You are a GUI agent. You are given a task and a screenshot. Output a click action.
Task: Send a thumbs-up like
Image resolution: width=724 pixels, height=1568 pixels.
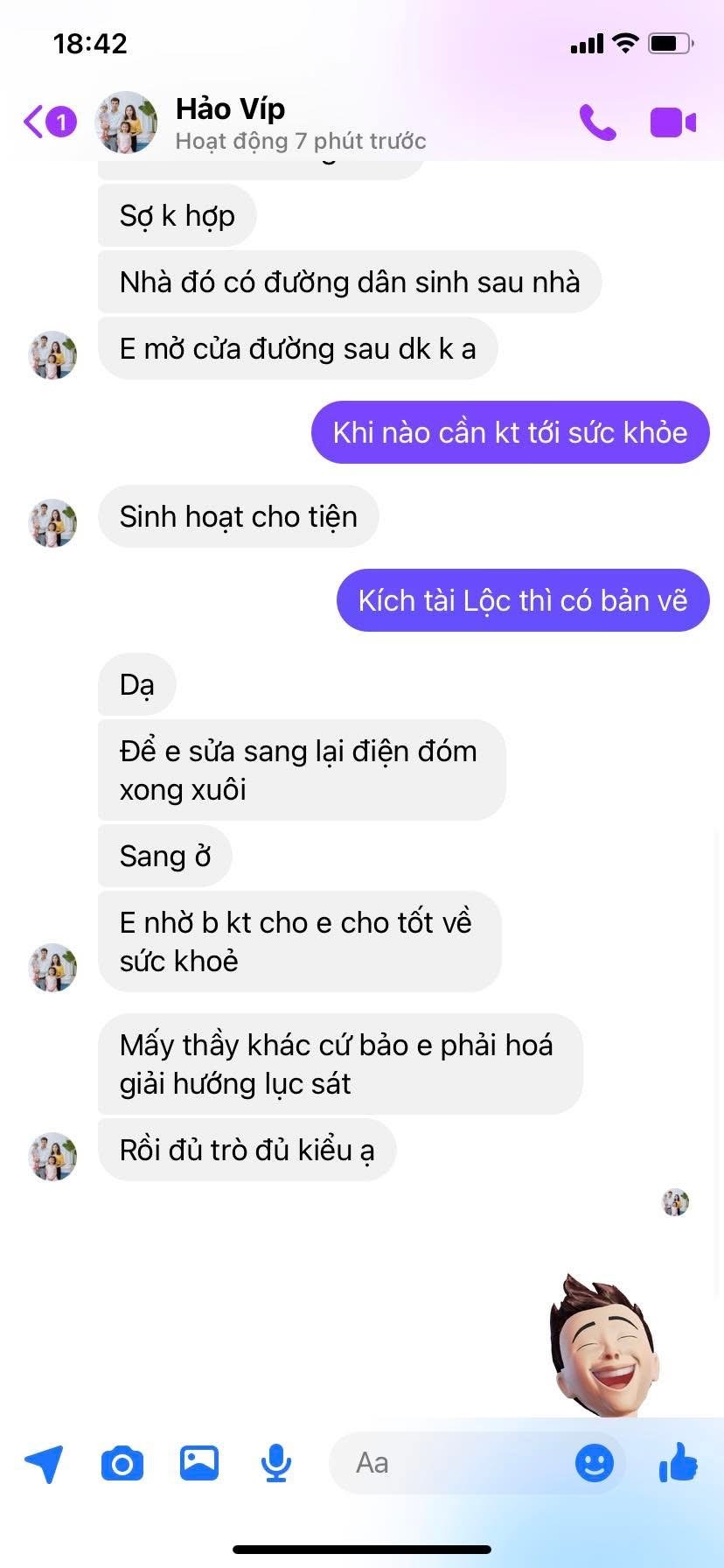679,1461
